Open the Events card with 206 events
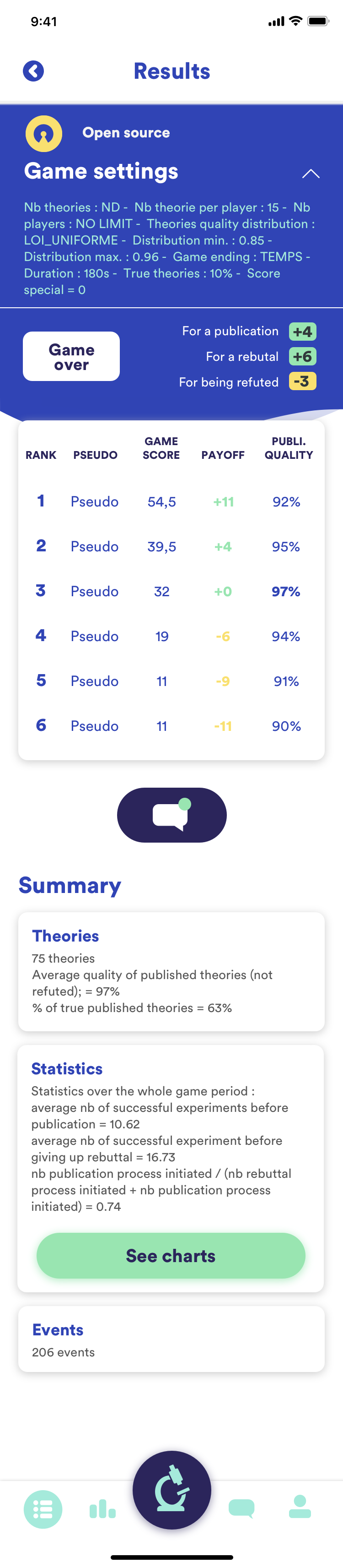The height and width of the screenshot is (1568, 343). point(171,1339)
